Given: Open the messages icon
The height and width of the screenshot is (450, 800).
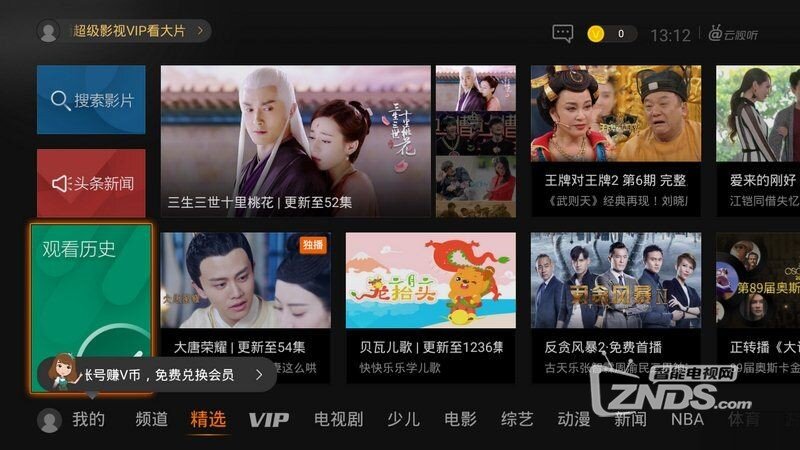Looking at the screenshot, I should 562,34.
